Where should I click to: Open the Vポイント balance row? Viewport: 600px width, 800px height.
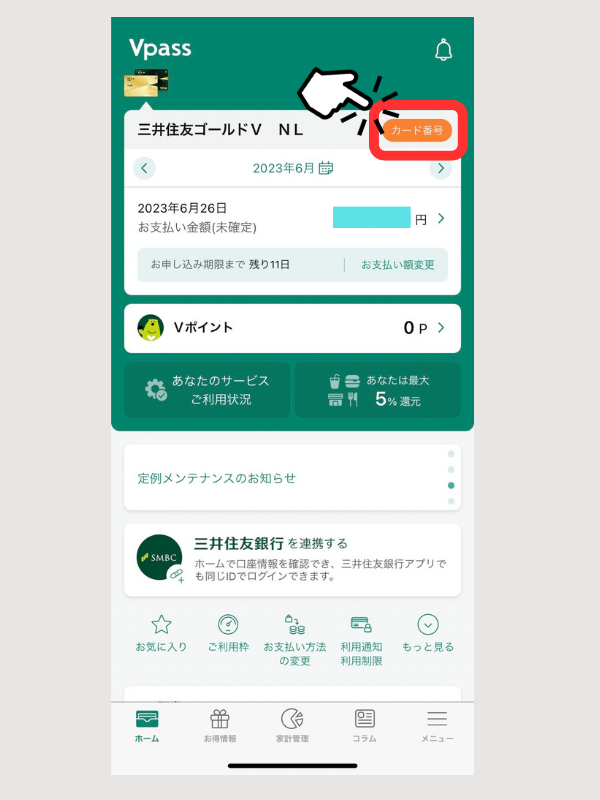[x=292, y=328]
